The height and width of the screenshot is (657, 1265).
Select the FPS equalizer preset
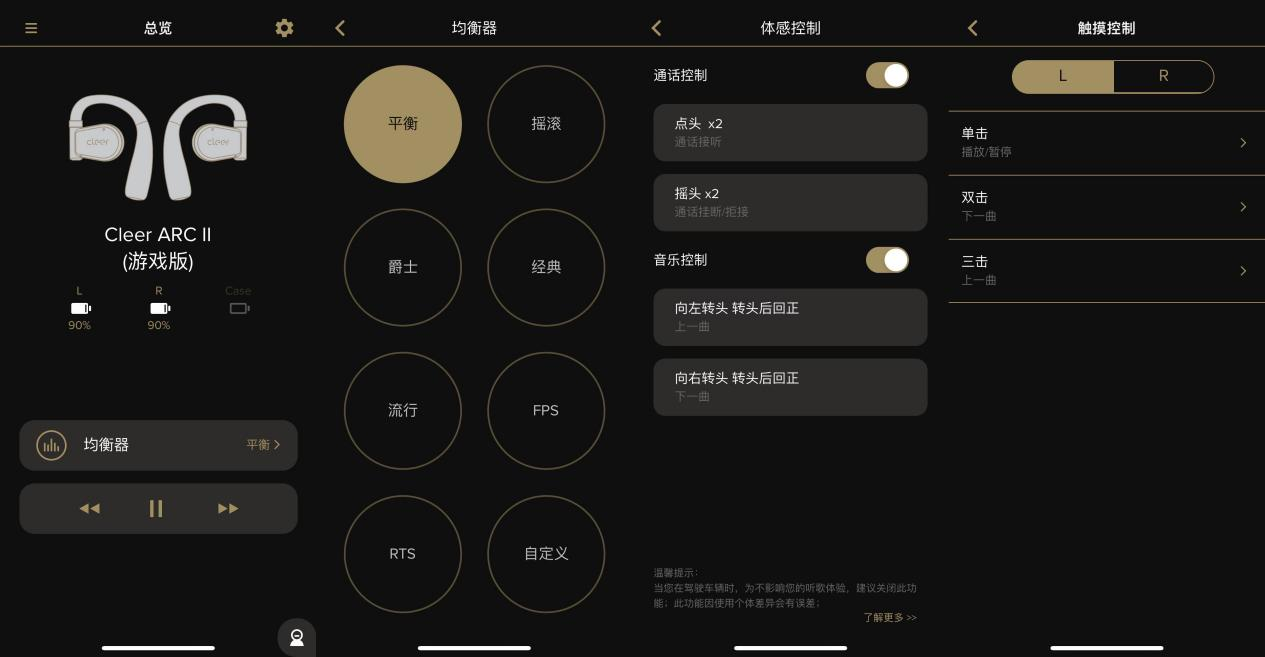point(546,410)
